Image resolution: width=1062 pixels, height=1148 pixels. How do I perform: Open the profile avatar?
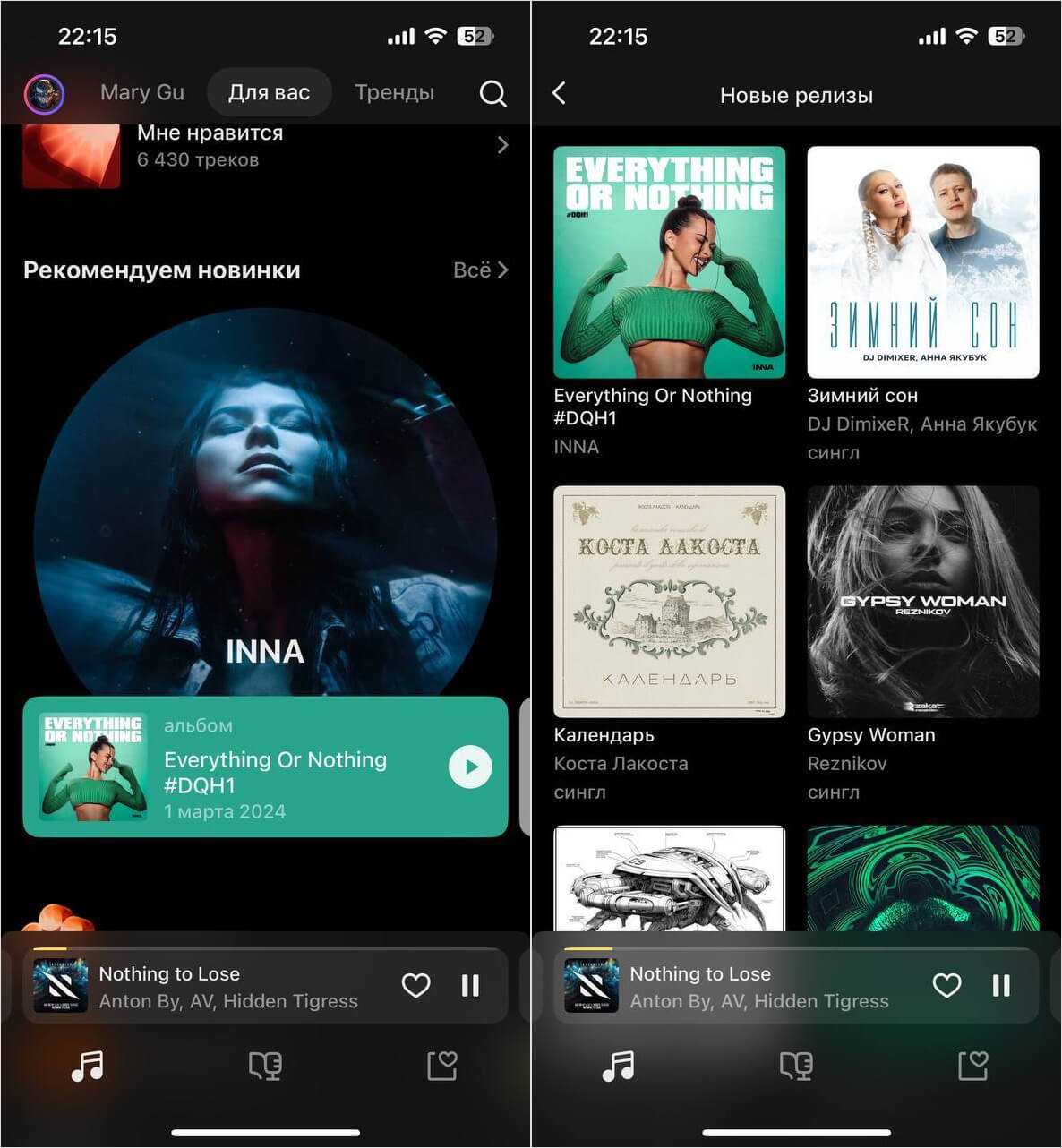point(44,93)
